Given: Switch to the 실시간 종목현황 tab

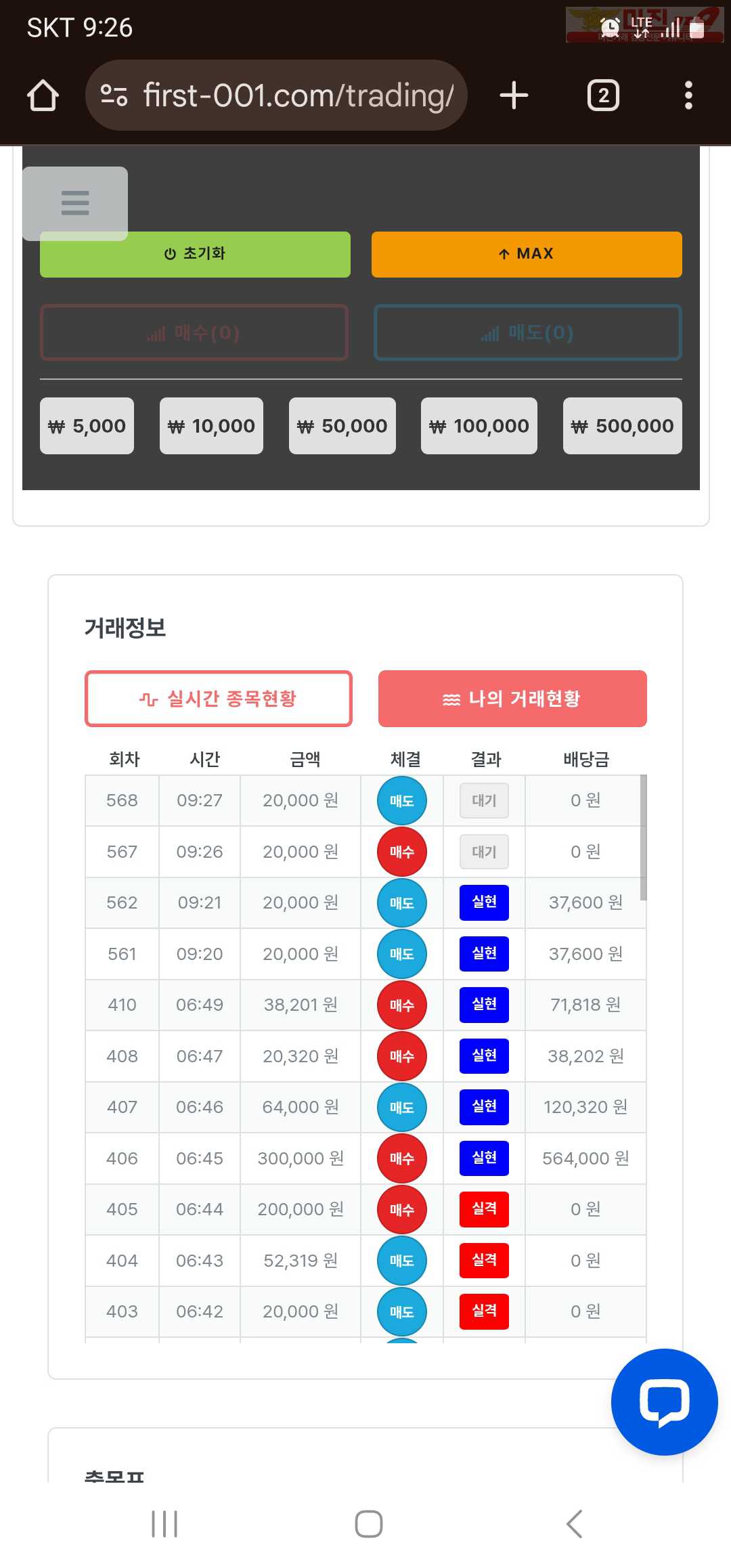Looking at the screenshot, I should click(x=219, y=699).
